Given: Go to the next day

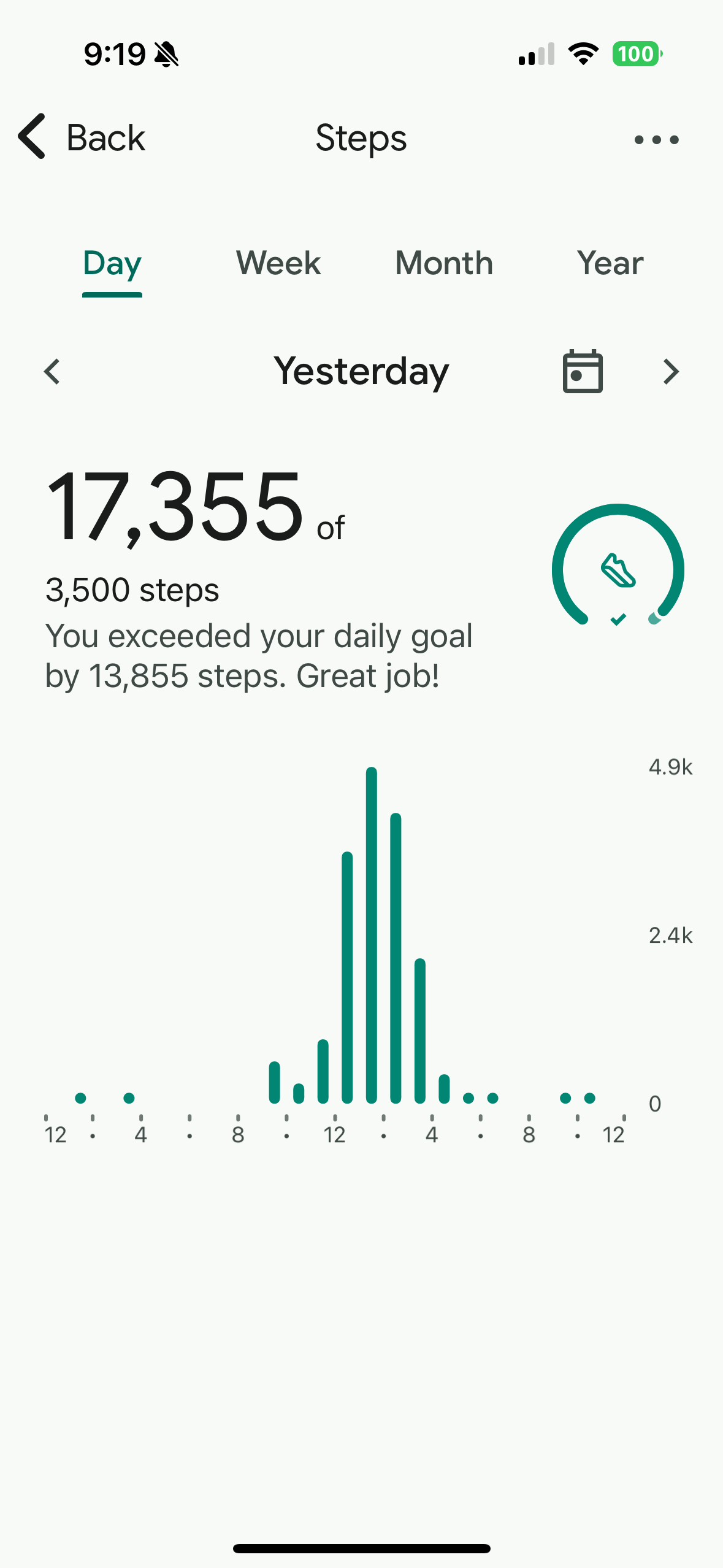Looking at the screenshot, I should 671,372.
